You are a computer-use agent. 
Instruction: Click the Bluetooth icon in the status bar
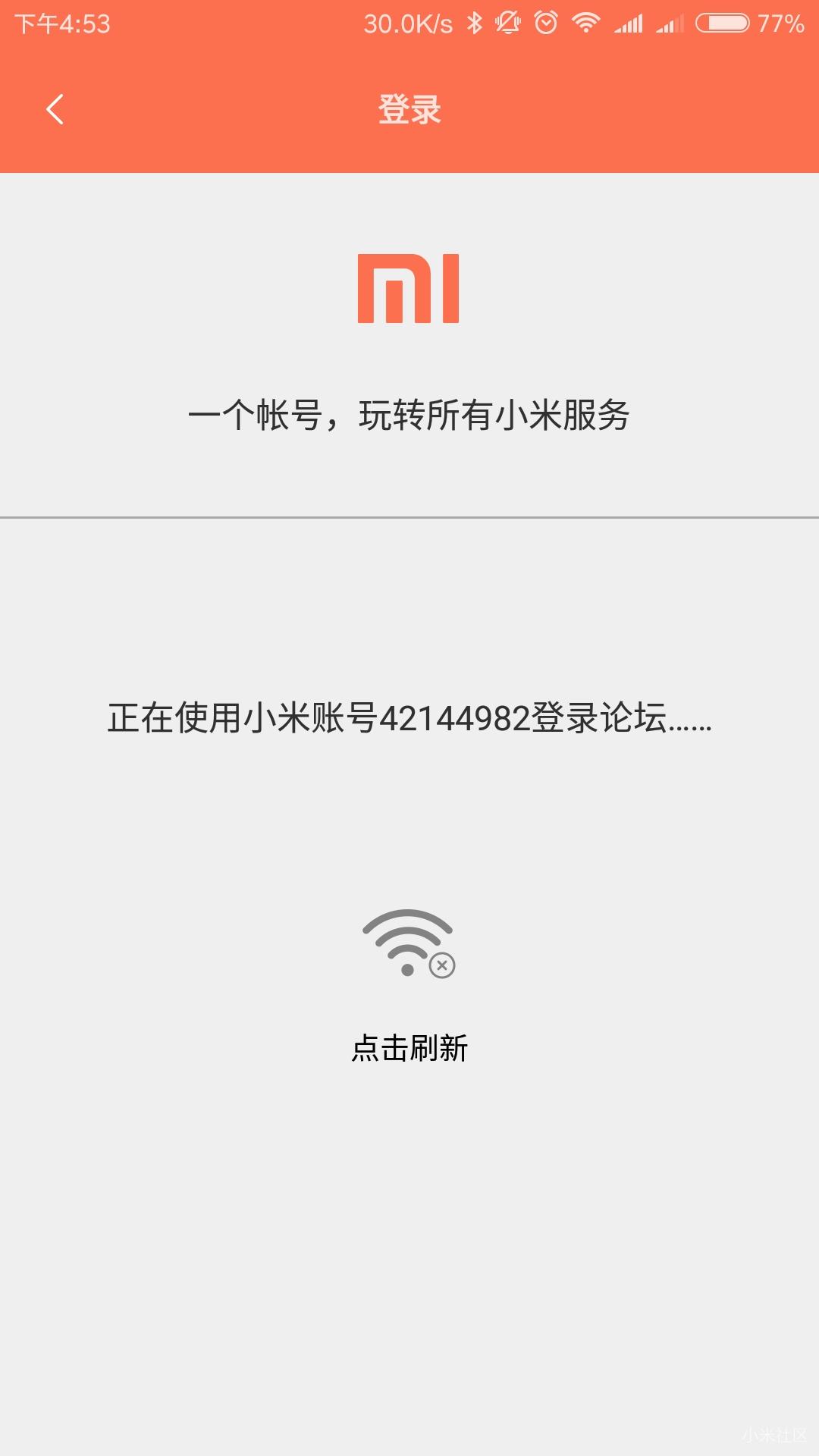[475, 23]
